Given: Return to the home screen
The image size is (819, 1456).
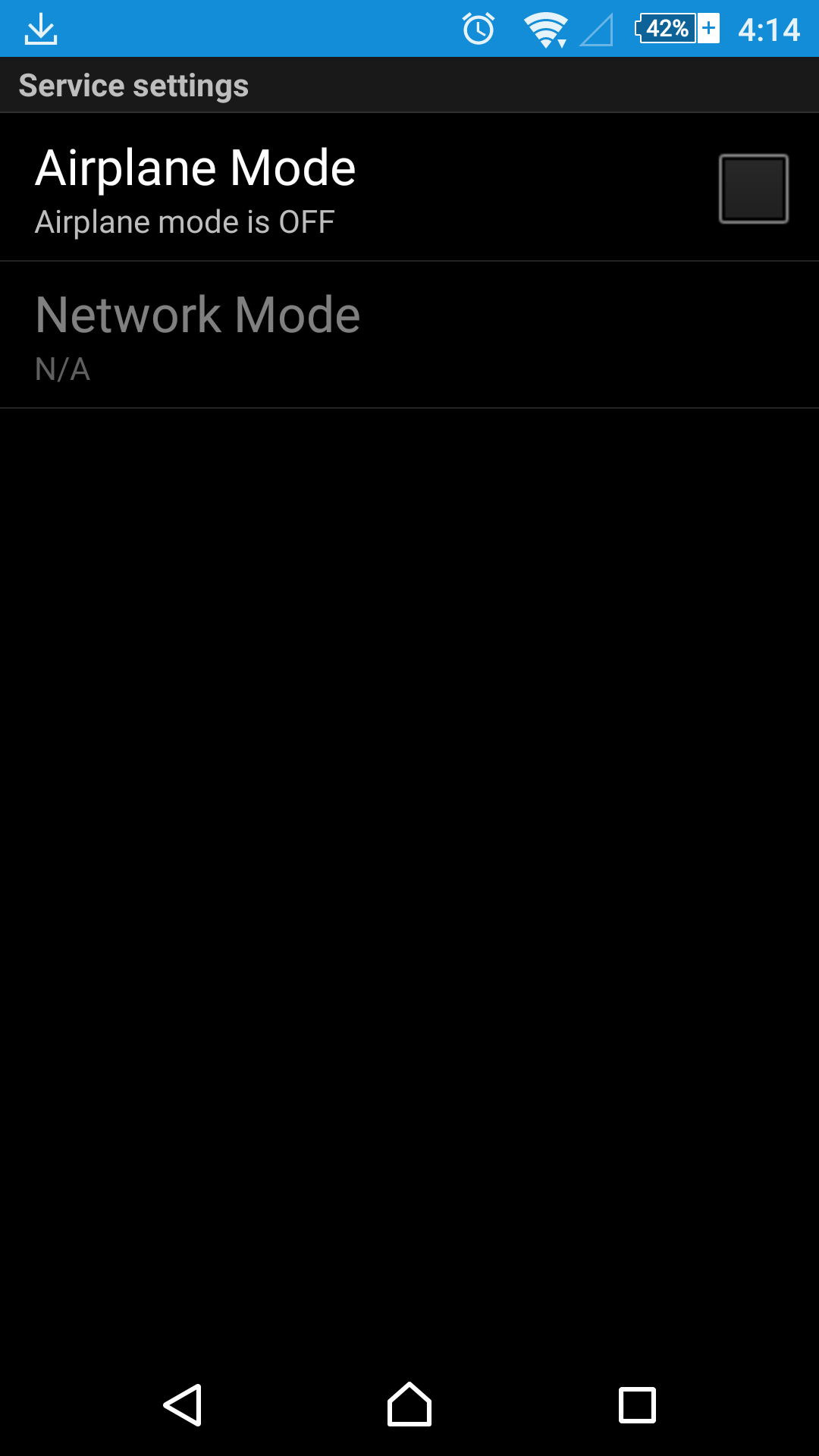Looking at the screenshot, I should coord(409,1405).
